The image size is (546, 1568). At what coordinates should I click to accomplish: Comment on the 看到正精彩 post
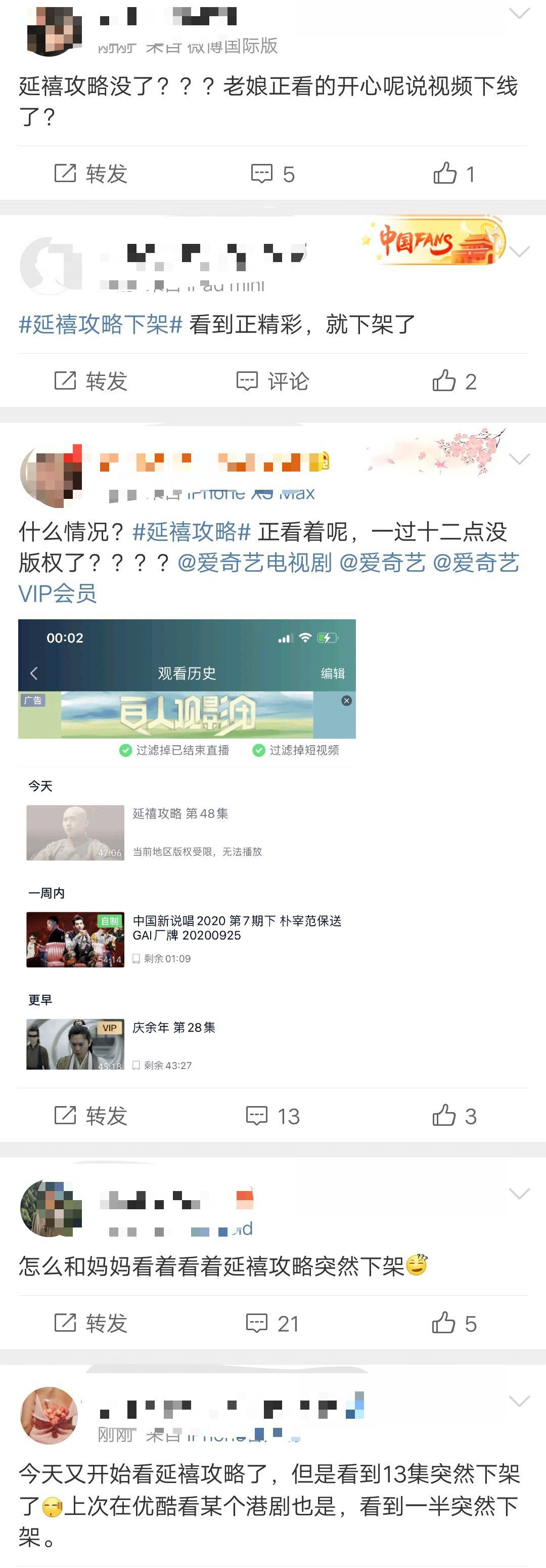272,382
